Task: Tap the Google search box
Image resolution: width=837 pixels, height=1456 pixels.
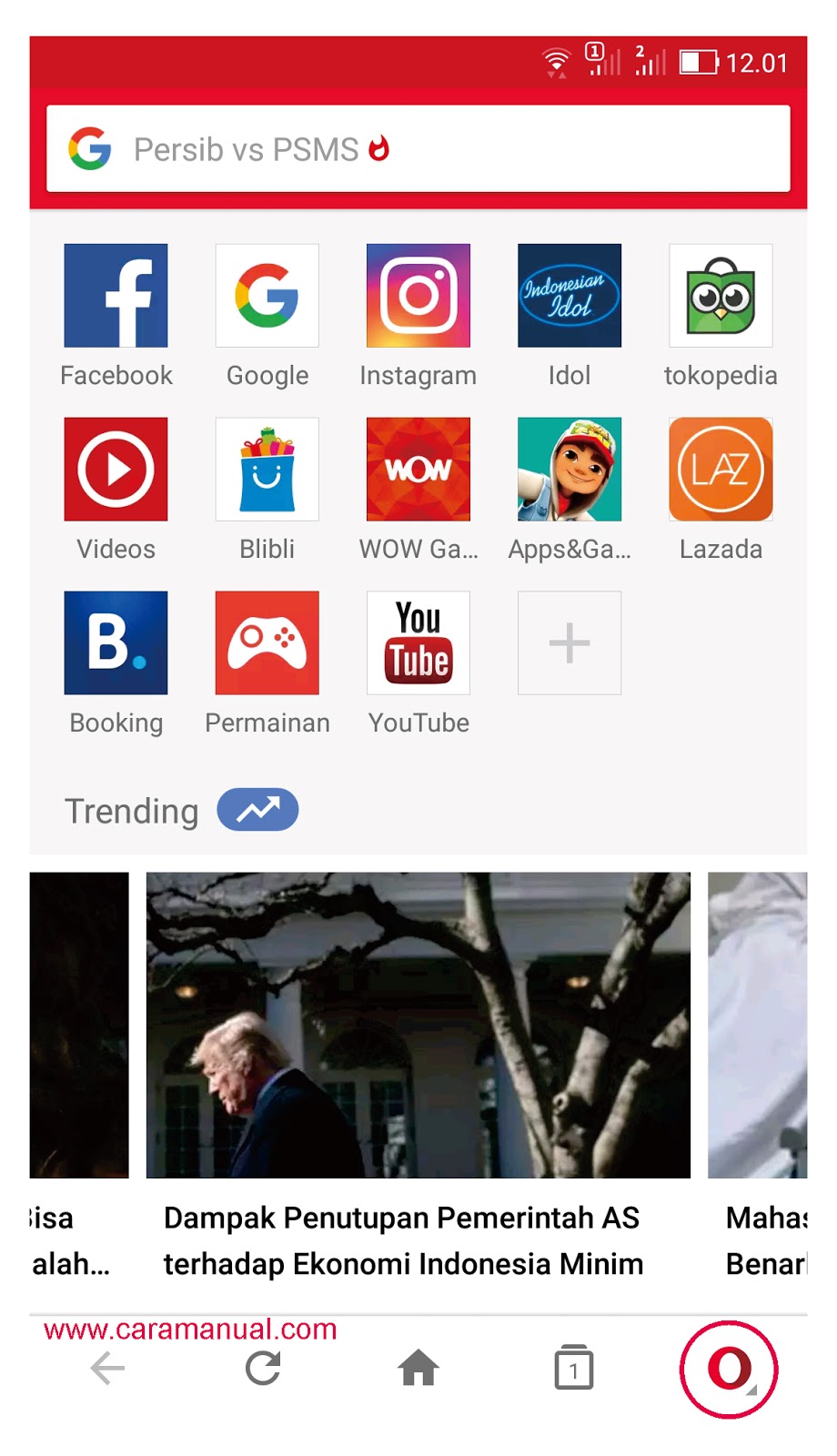Action: 418,149
